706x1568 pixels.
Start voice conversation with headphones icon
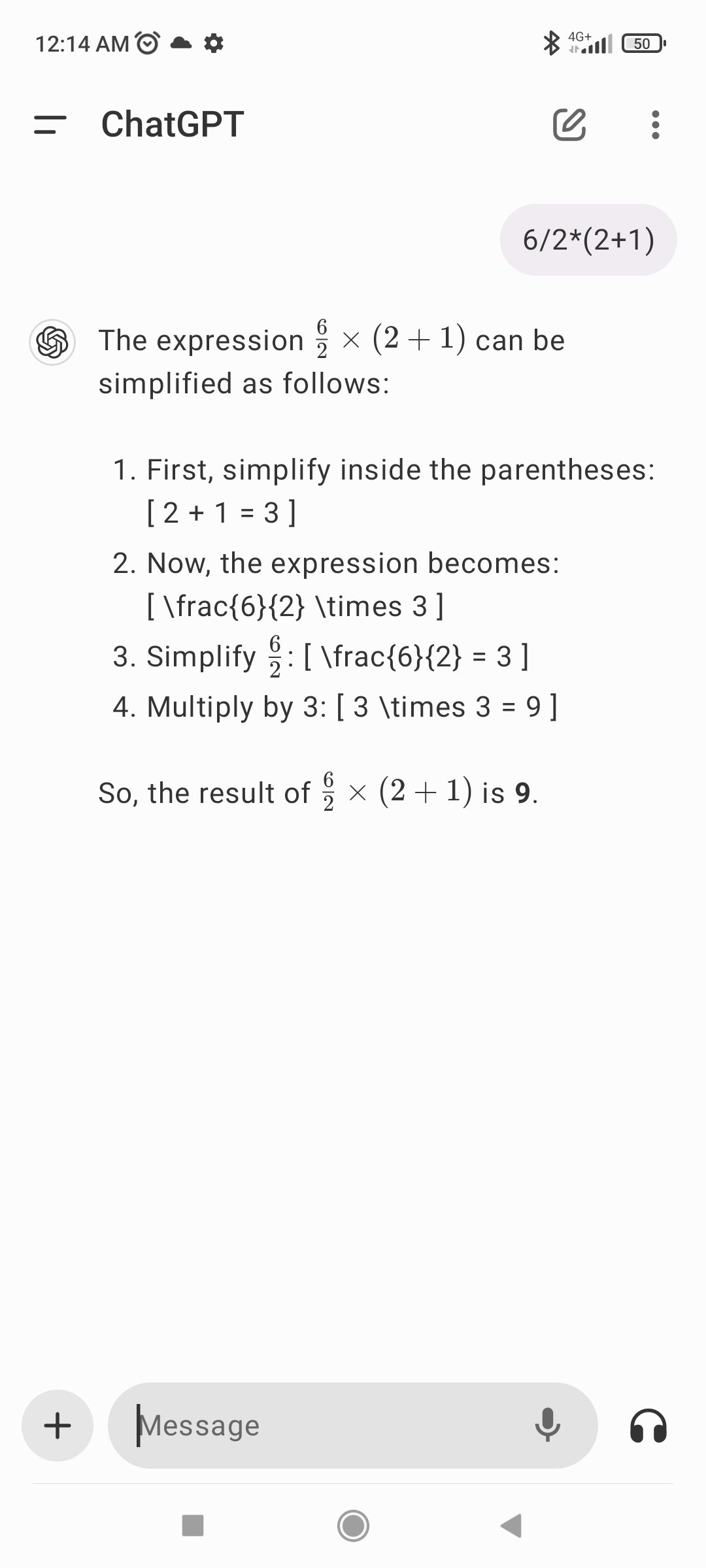tap(648, 1426)
